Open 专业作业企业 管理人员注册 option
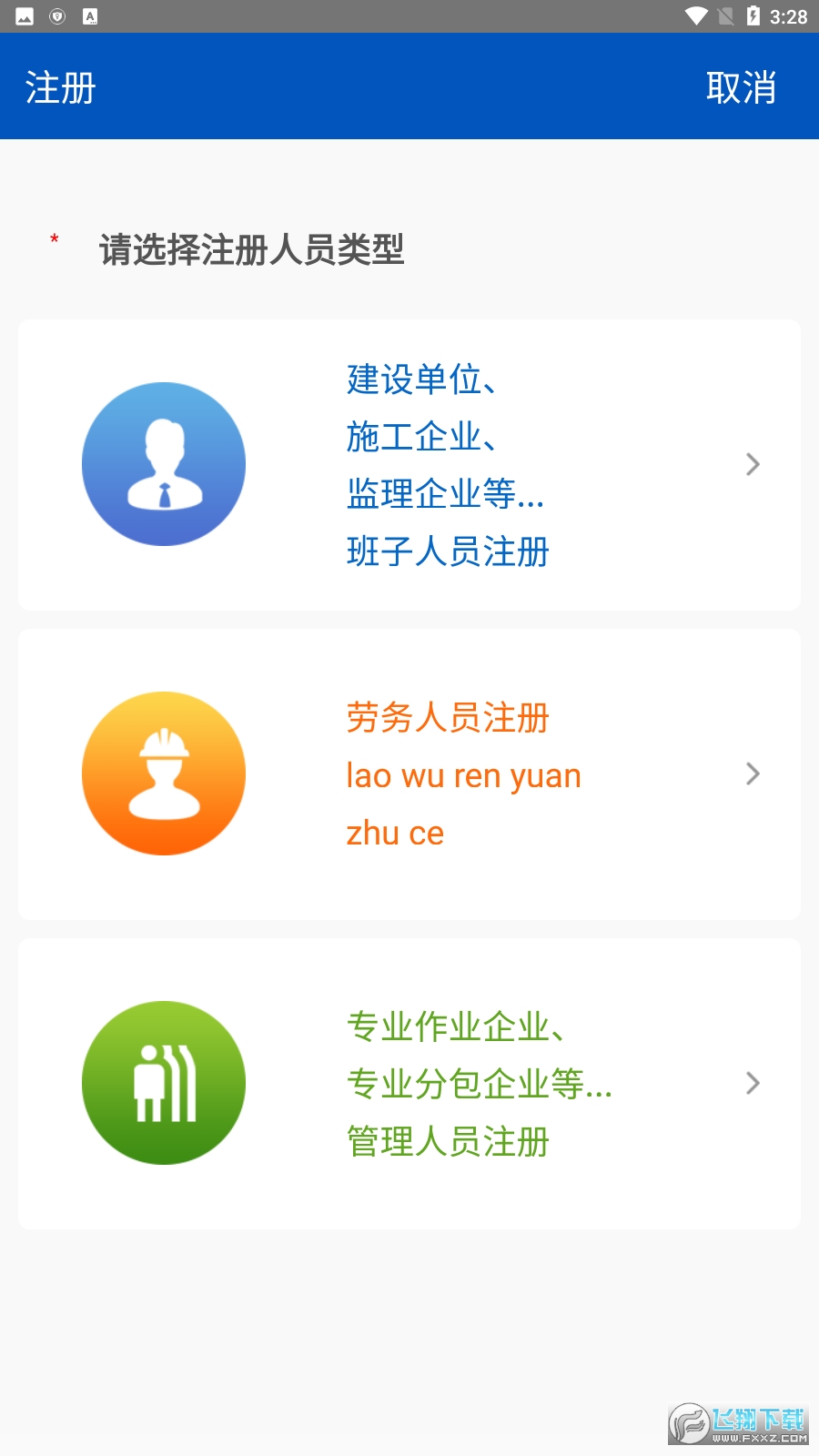819x1456 pixels. (x=409, y=1084)
